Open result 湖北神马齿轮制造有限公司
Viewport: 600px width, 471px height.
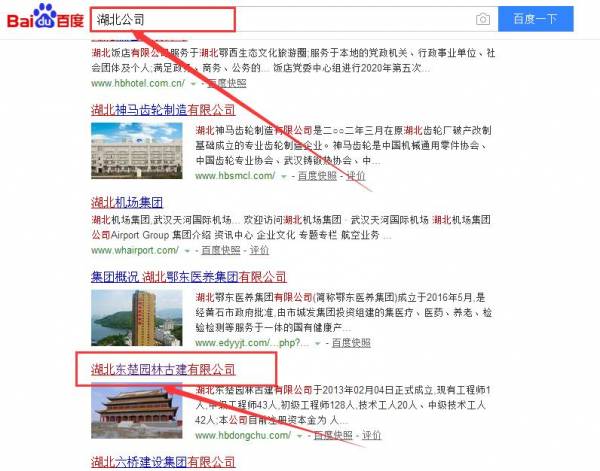click(163, 110)
